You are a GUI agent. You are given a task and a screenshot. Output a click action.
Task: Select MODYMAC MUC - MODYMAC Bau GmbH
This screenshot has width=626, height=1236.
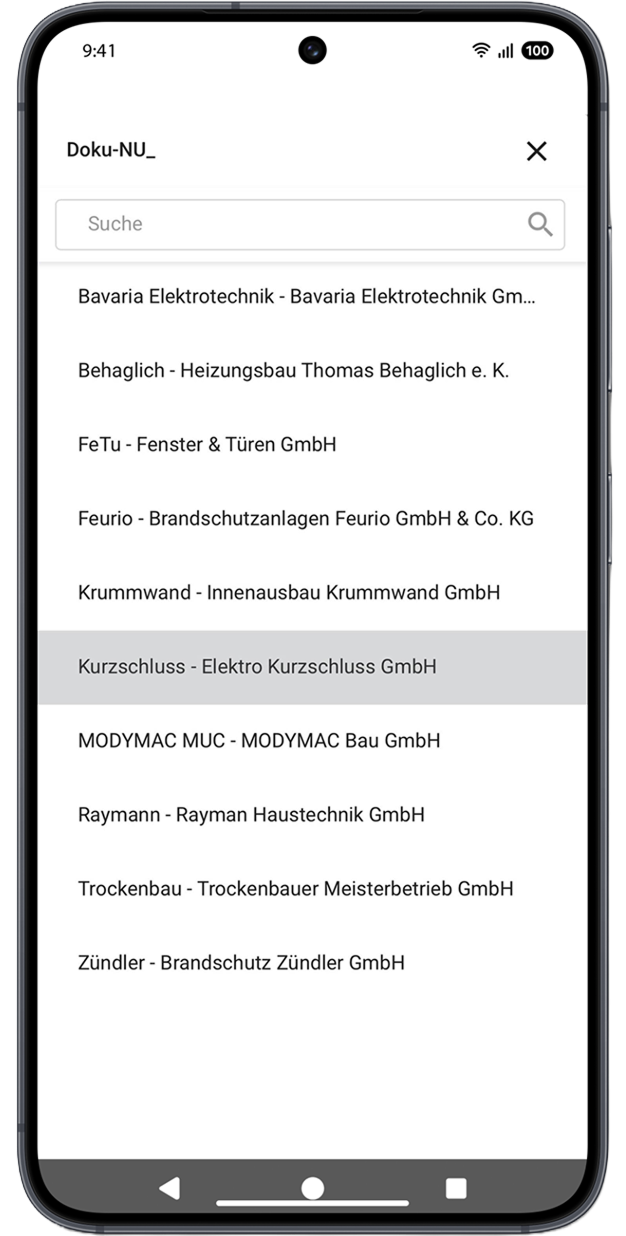pyautogui.click(x=259, y=741)
